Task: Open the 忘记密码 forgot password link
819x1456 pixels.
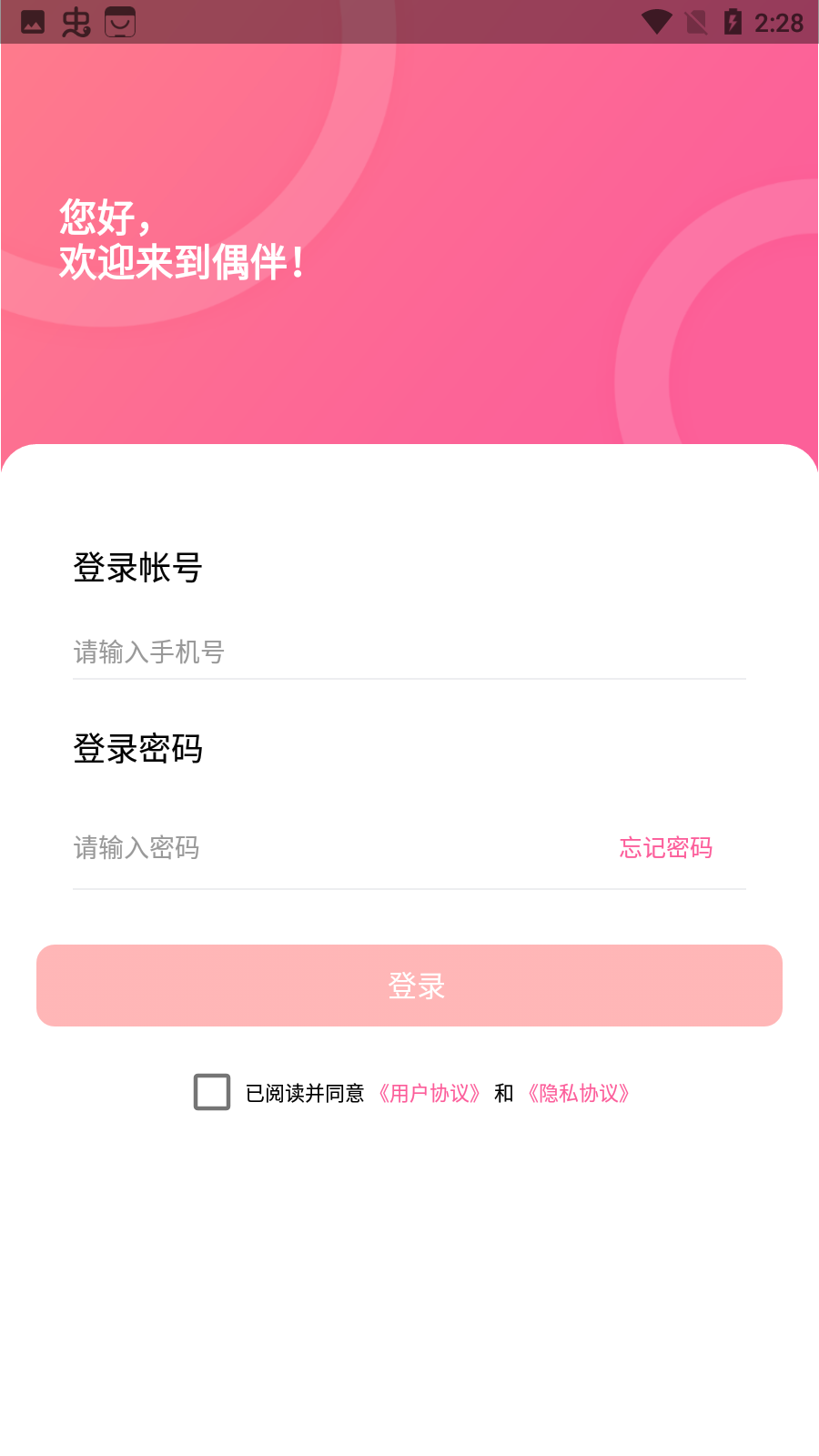Action: 665,848
